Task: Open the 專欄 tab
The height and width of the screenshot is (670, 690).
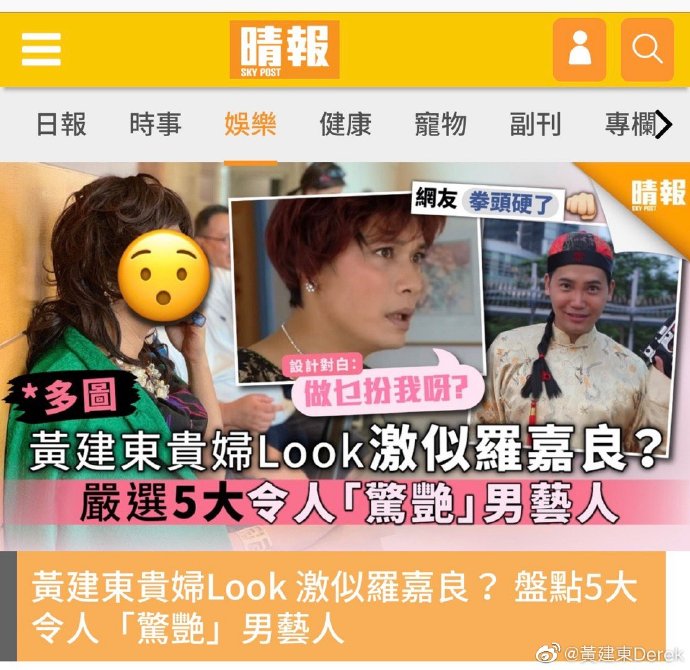Action: [628, 125]
